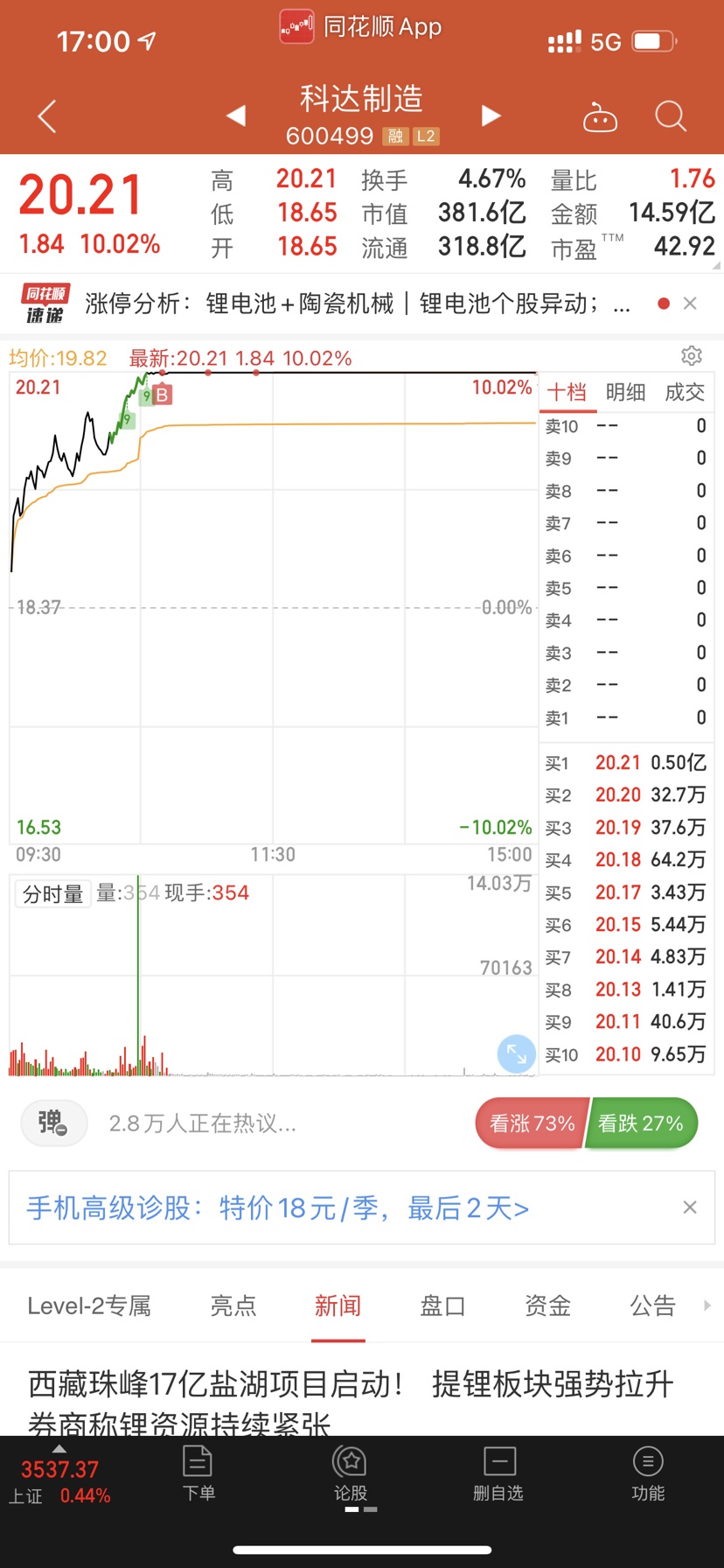This screenshot has height=1568, width=724.
Task: Open the robot assistant icon
Action: [x=600, y=116]
